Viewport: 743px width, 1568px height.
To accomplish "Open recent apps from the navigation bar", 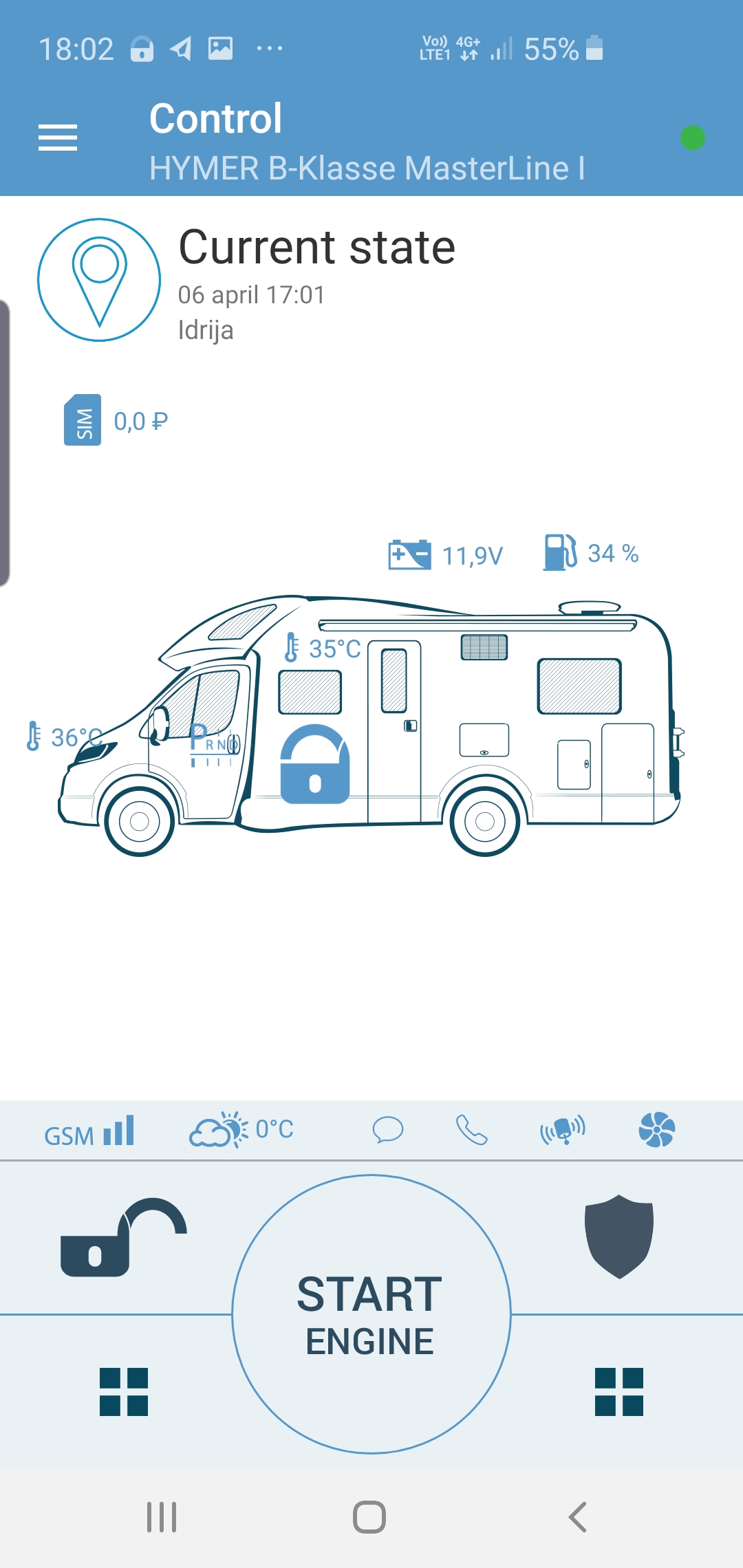I will (x=162, y=1517).
